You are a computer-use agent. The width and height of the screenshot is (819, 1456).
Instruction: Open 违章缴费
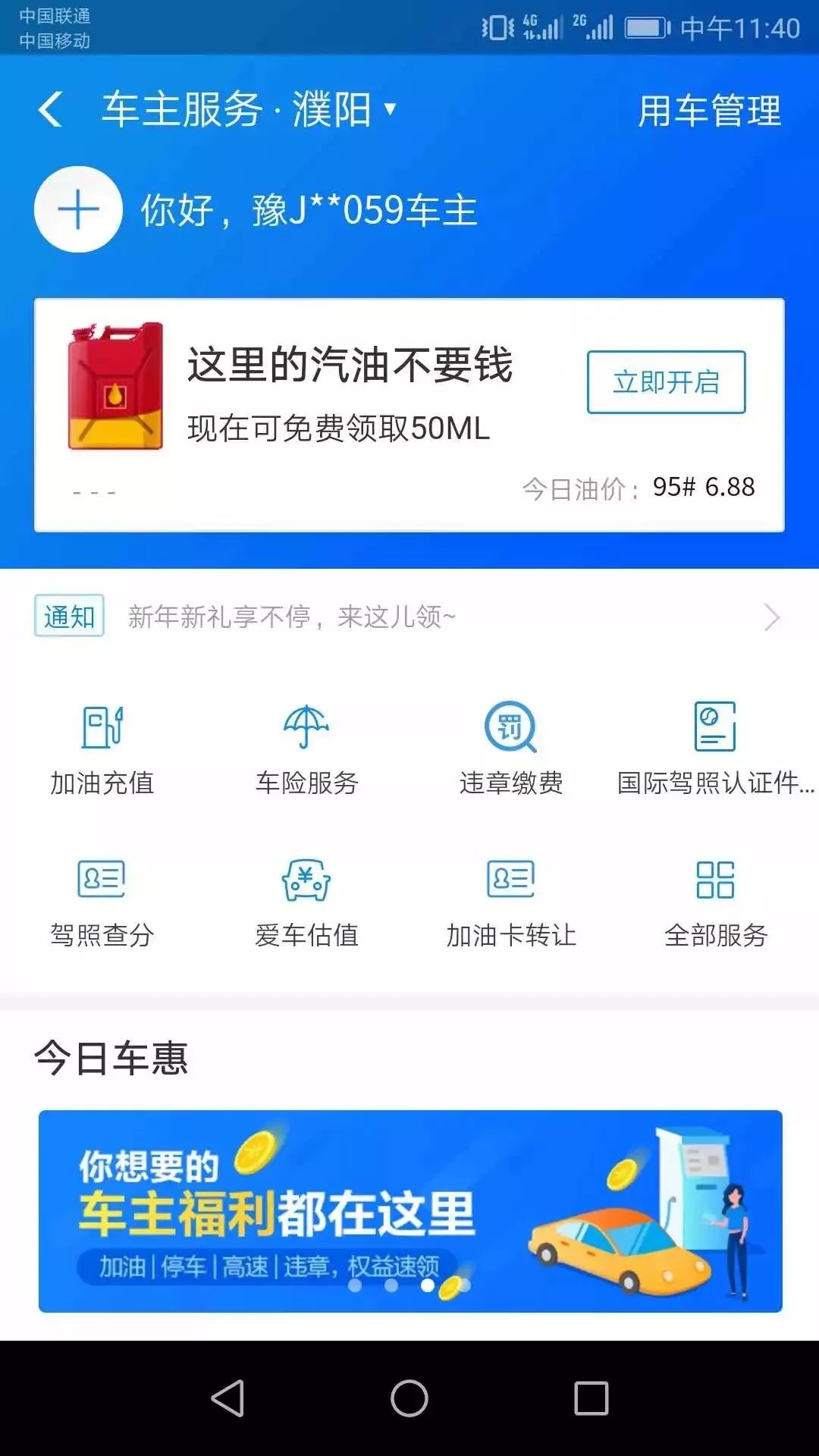(x=511, y=748)
